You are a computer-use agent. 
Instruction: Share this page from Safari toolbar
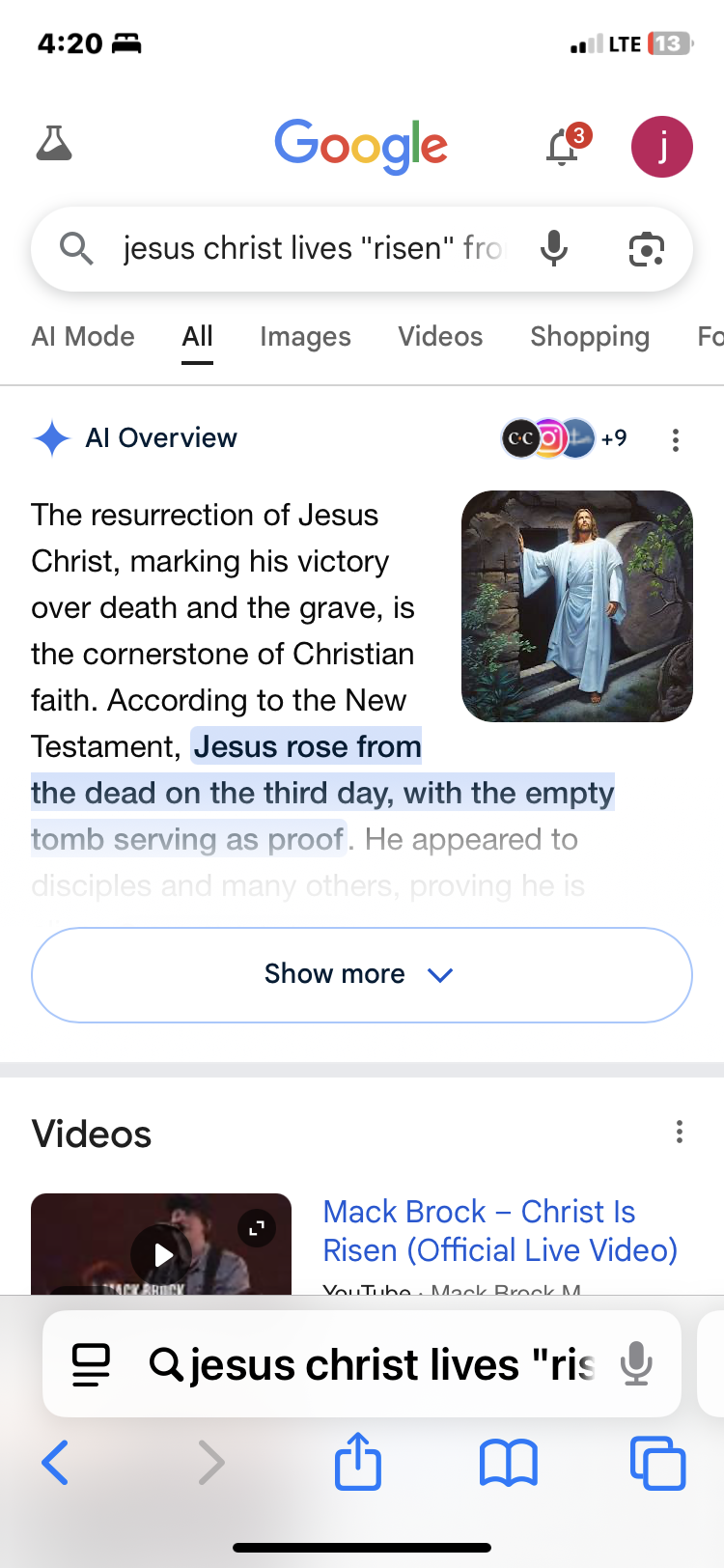pos(358,1462)
